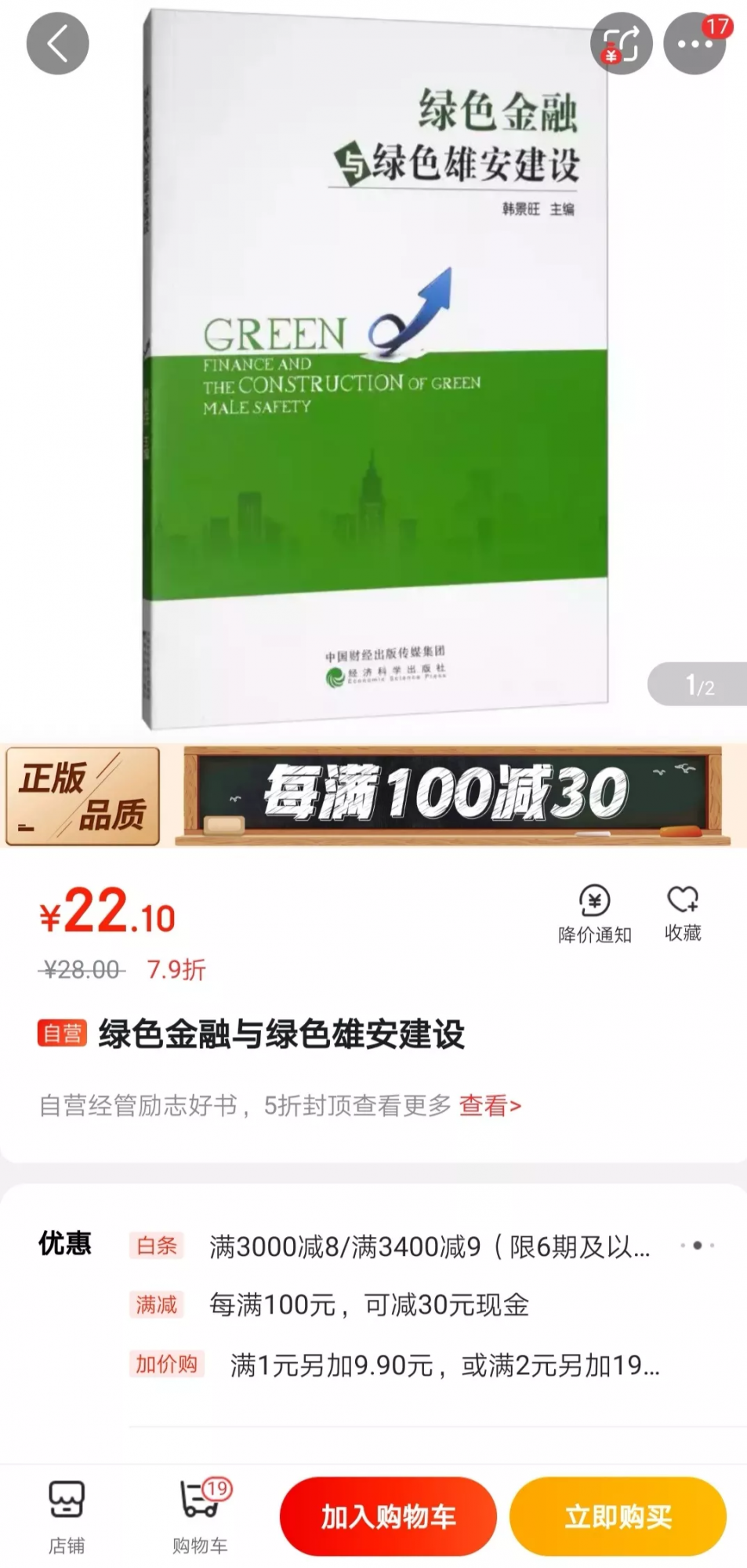
Task: Open the 查看> link for more books
Action: (490, 1105)
